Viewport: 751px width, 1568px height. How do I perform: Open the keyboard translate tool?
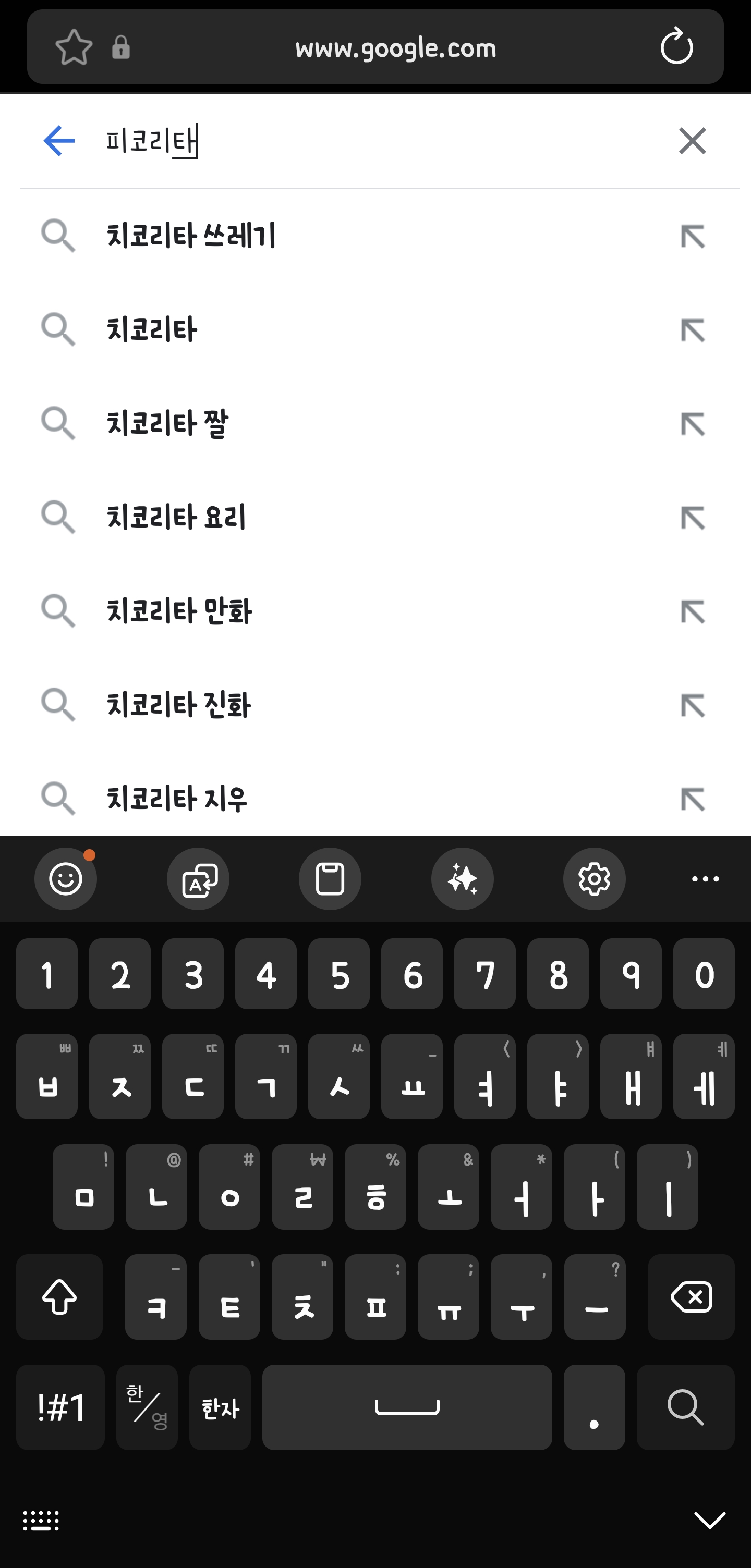[x=198, y=879]
